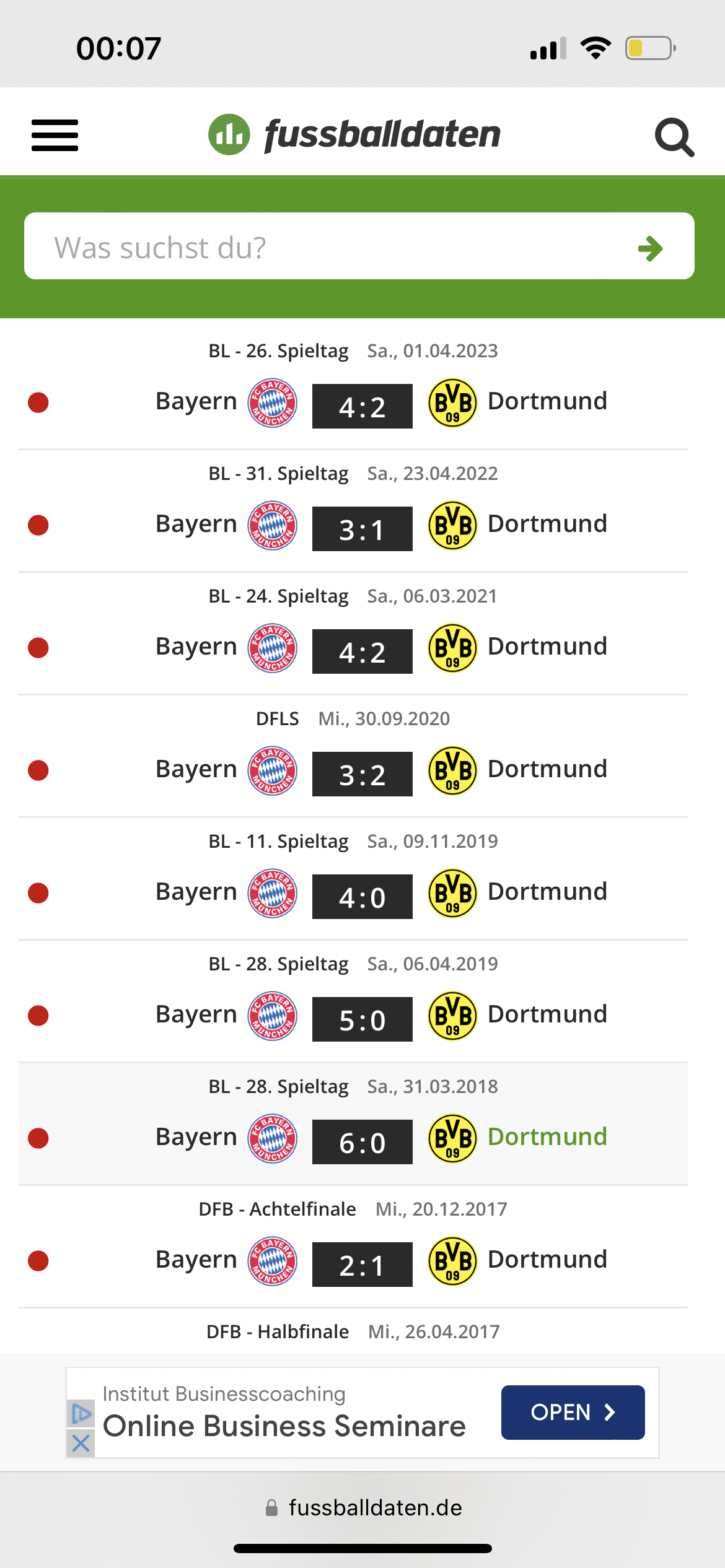This screenshot has width=725, height=1568.
Task: Open the hamburger menu
Action: 55,135
